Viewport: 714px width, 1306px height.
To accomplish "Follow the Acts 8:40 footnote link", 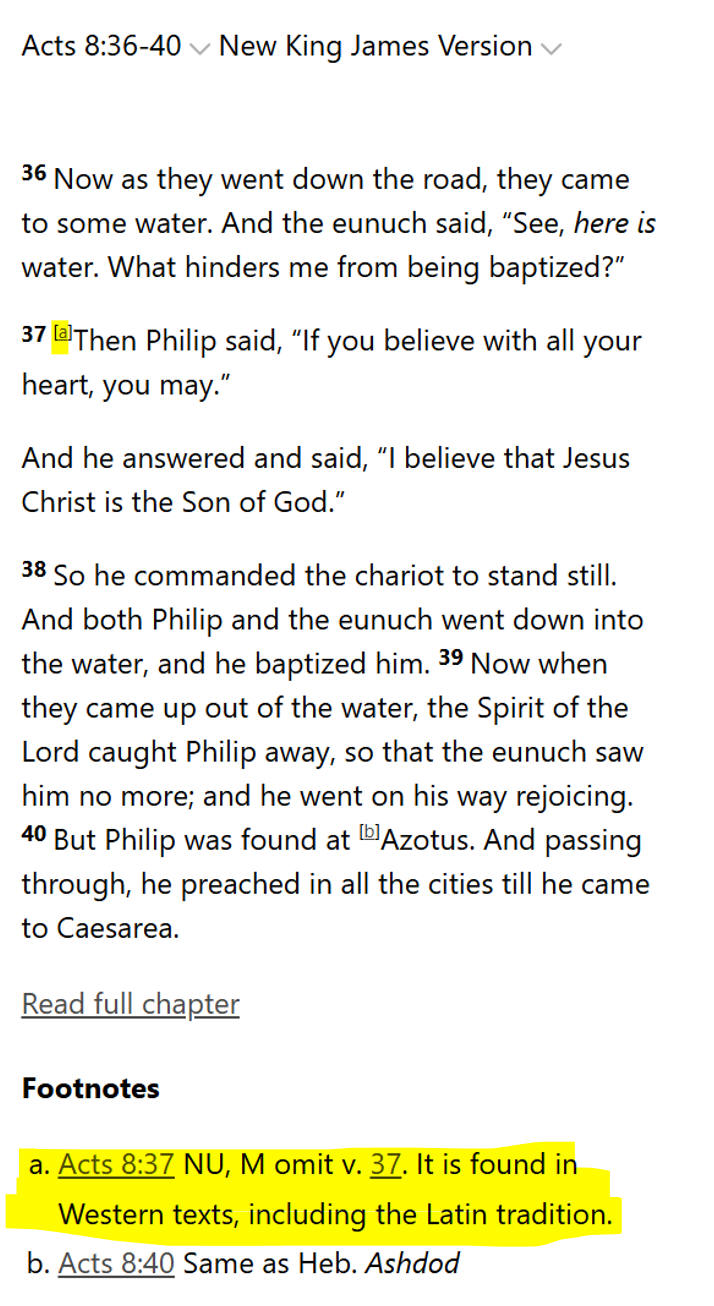I will tap(116, 1263).
